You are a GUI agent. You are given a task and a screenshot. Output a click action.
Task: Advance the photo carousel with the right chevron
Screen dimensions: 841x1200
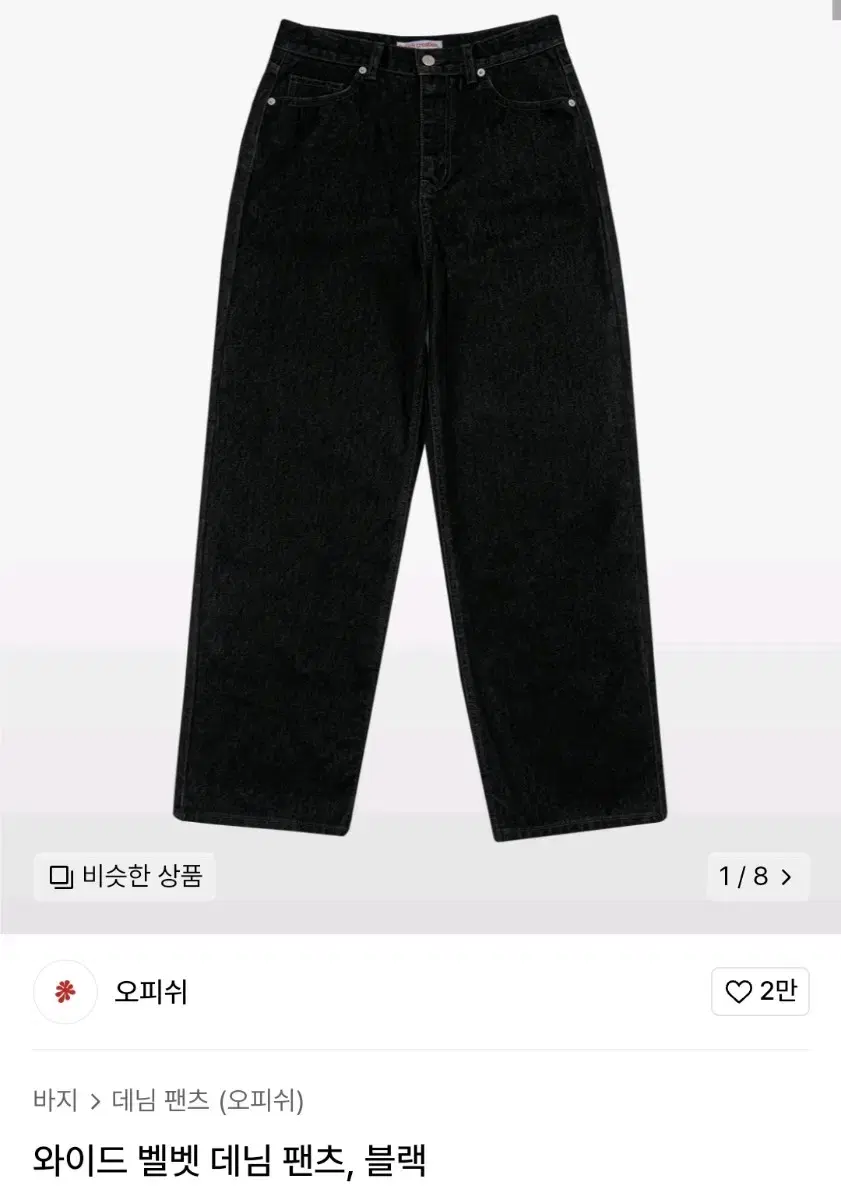pyautogui.click(x=788, y=877)
